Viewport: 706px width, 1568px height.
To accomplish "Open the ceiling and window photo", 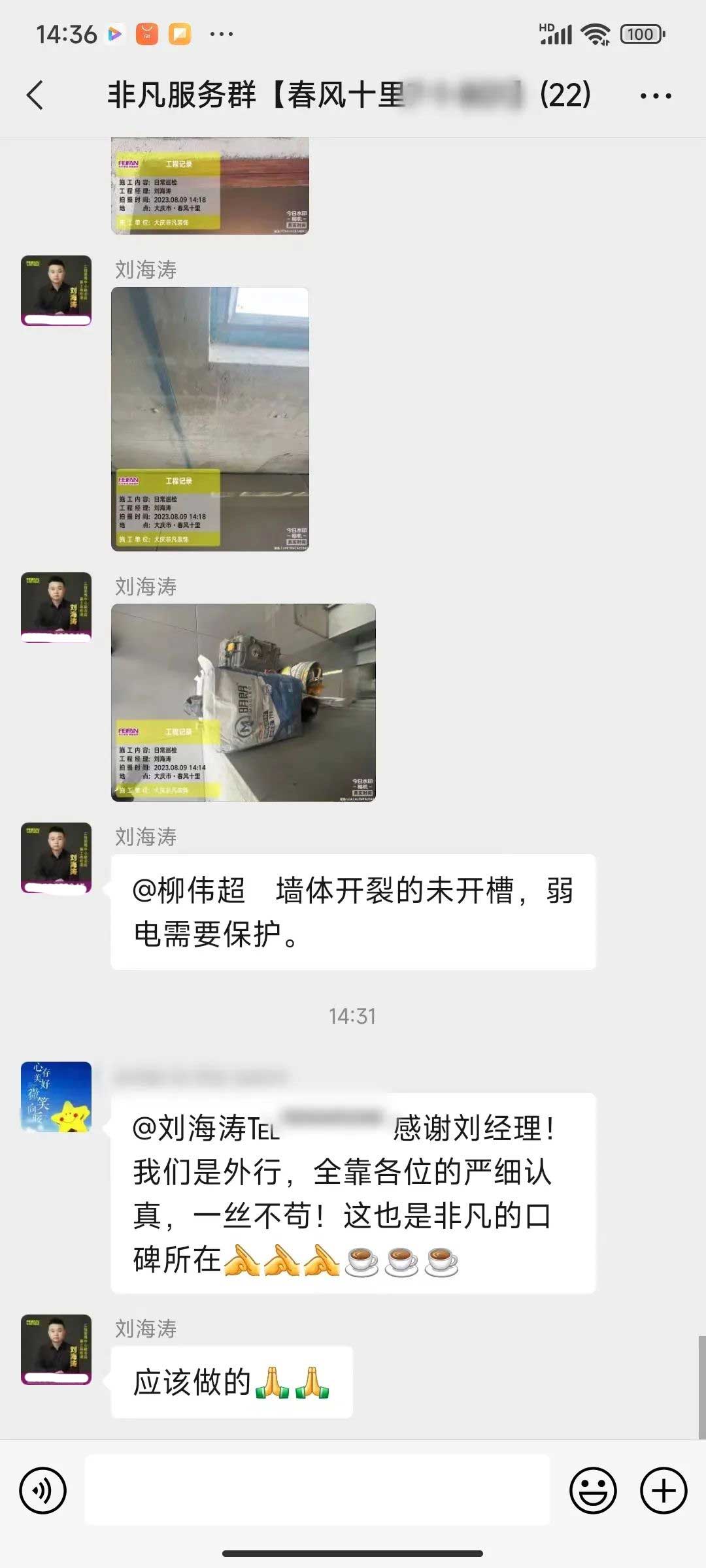I will pos(210,419).
